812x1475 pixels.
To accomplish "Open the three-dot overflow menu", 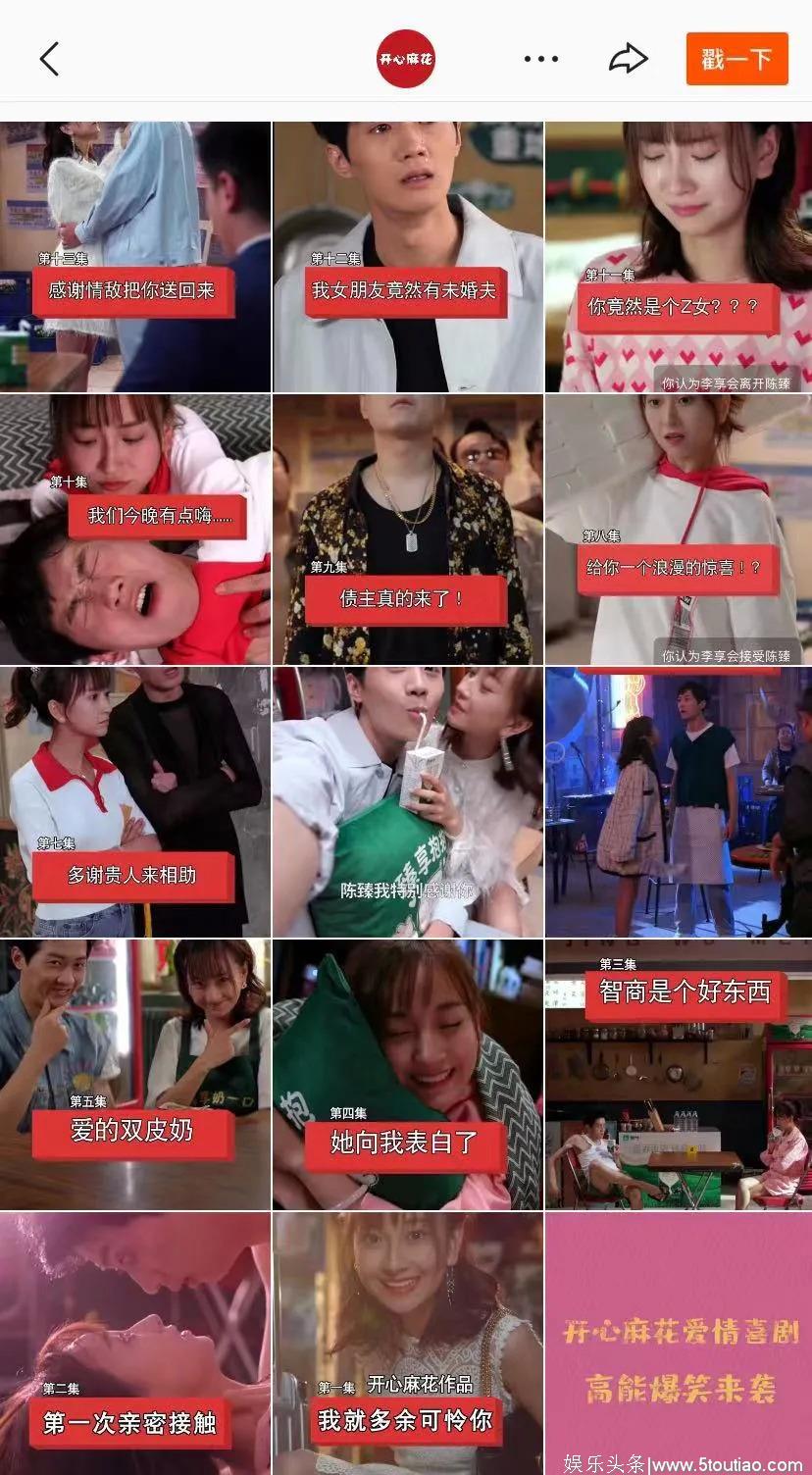I will click(540, 59).
